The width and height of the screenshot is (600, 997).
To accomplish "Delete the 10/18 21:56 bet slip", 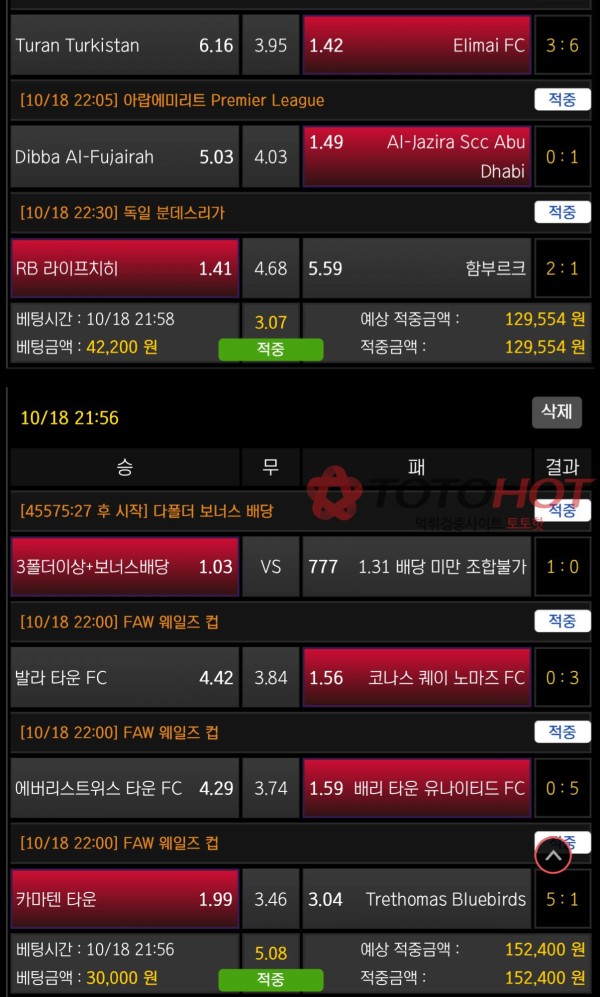I will click(556, 411).
